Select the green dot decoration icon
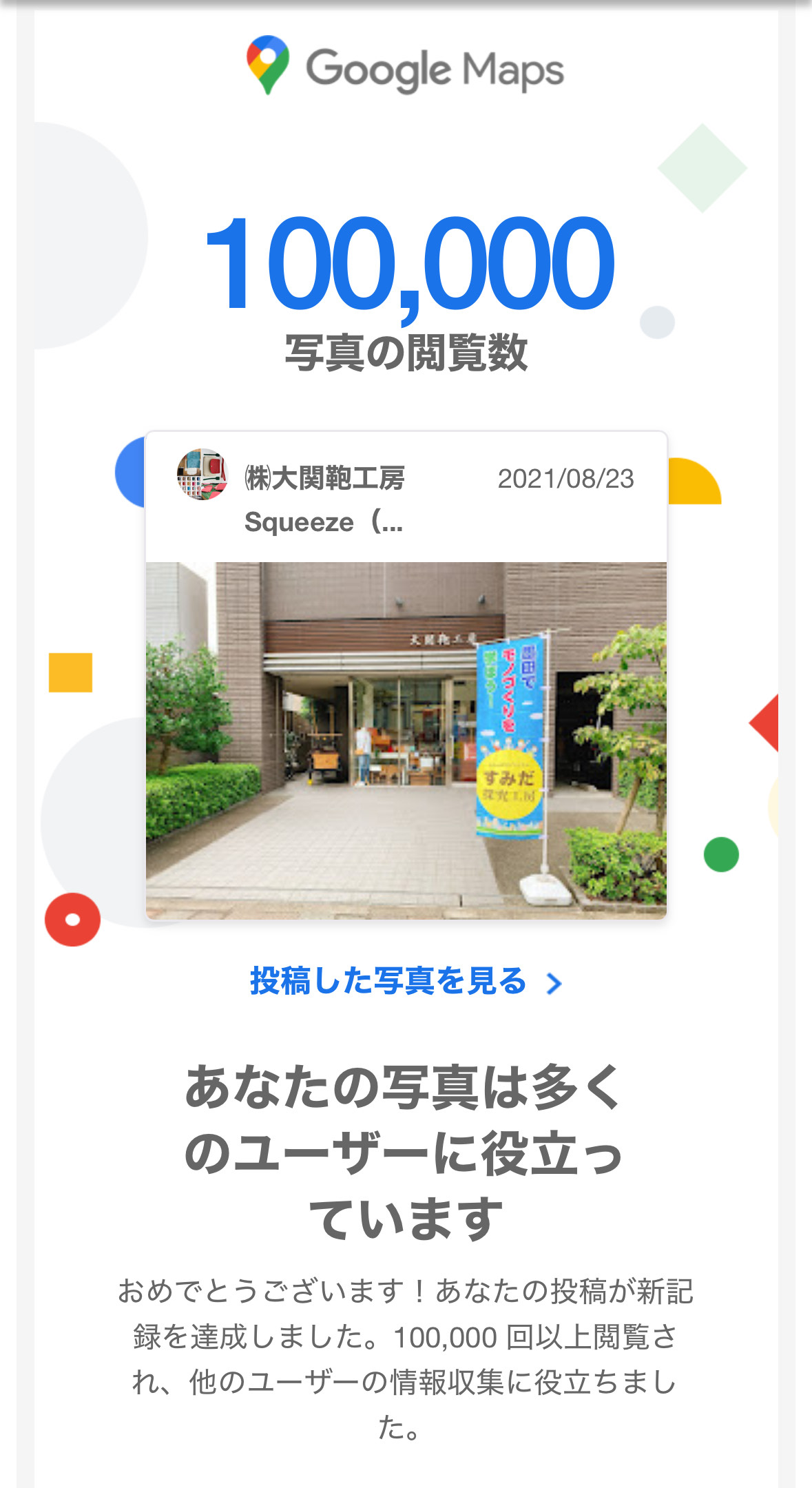This screenshot has width=812, height=1488. point(721,854)
